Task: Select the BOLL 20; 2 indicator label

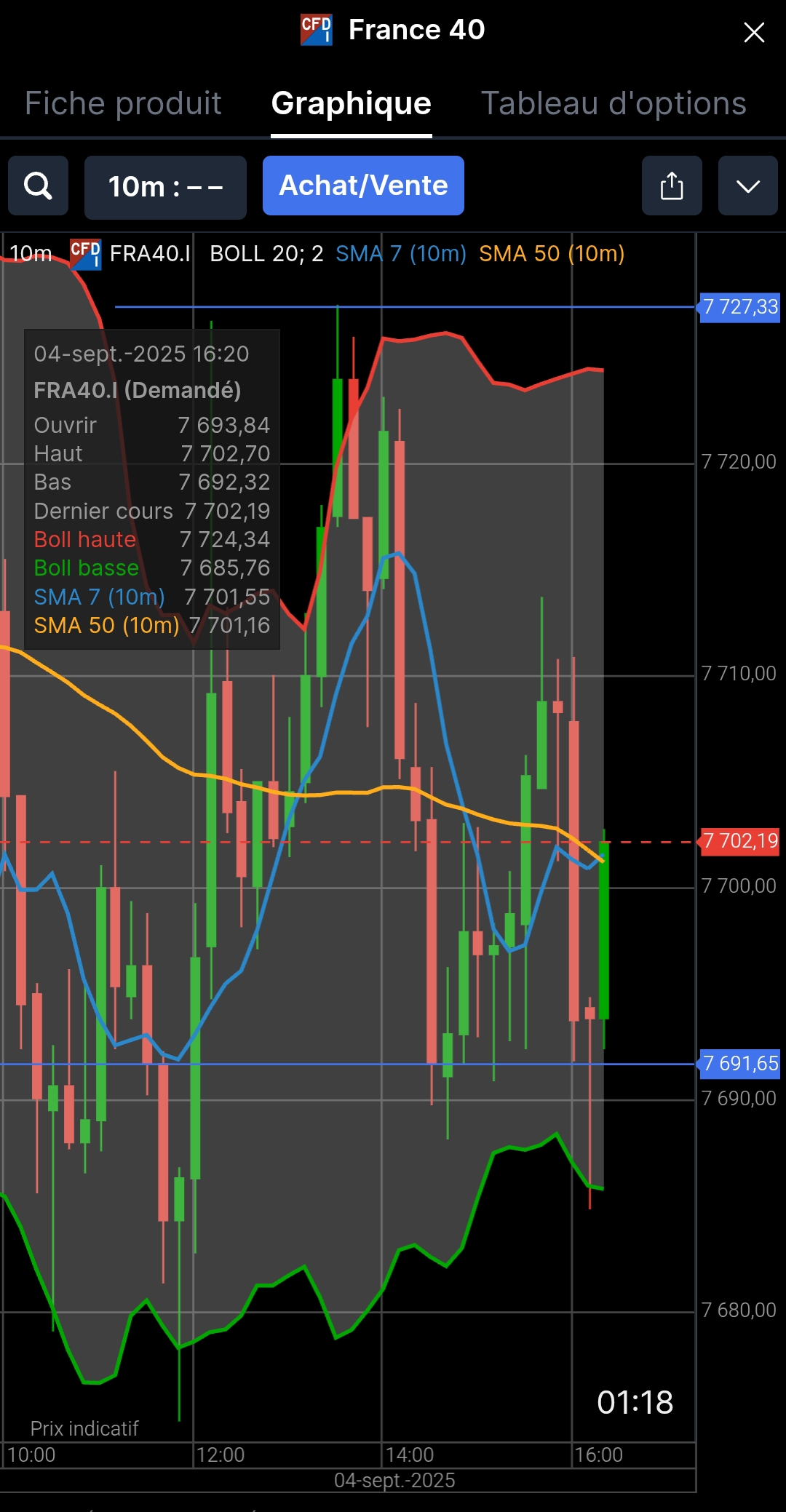Action: [x=266, y=253]
